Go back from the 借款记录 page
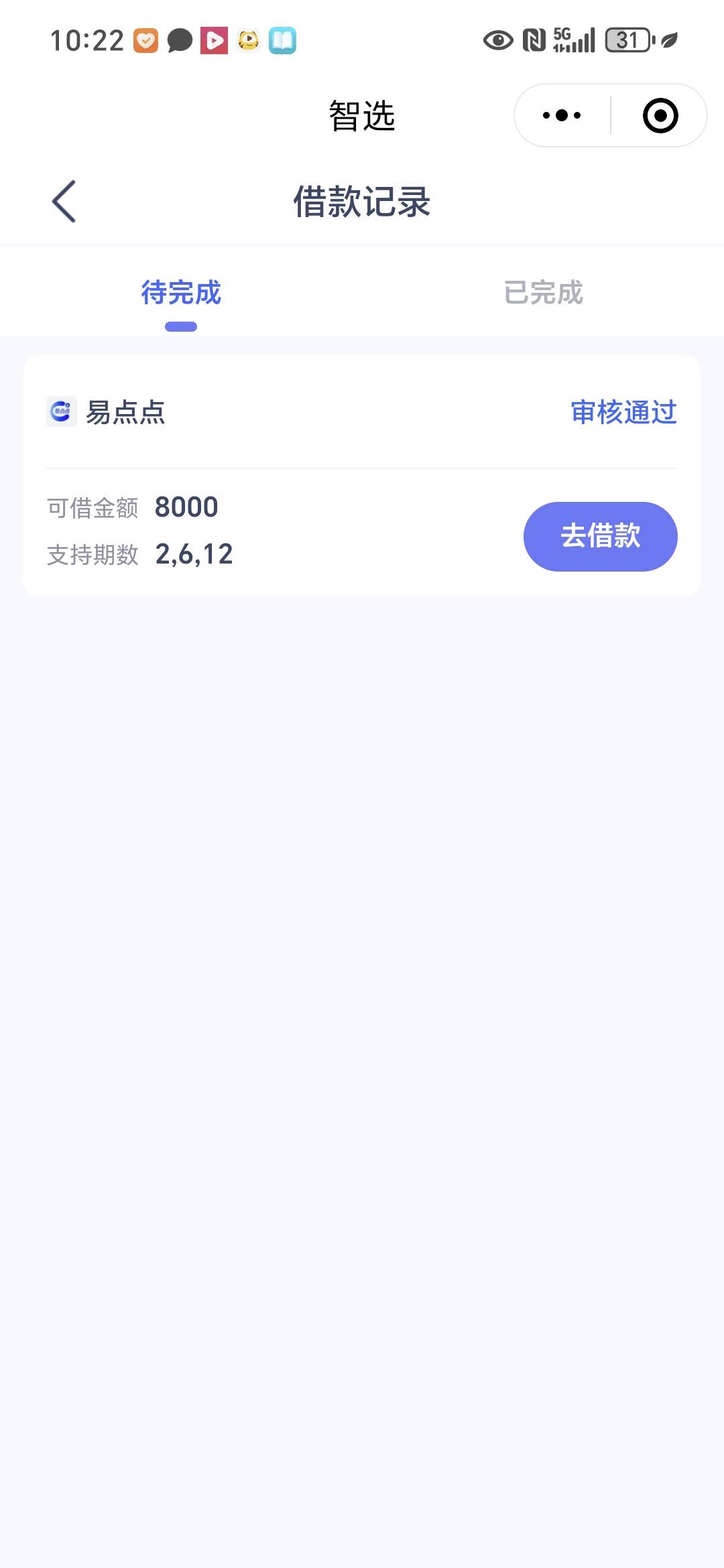Image resolution: width=724 pixels, height=1568 pixels. tap(64, 201)
